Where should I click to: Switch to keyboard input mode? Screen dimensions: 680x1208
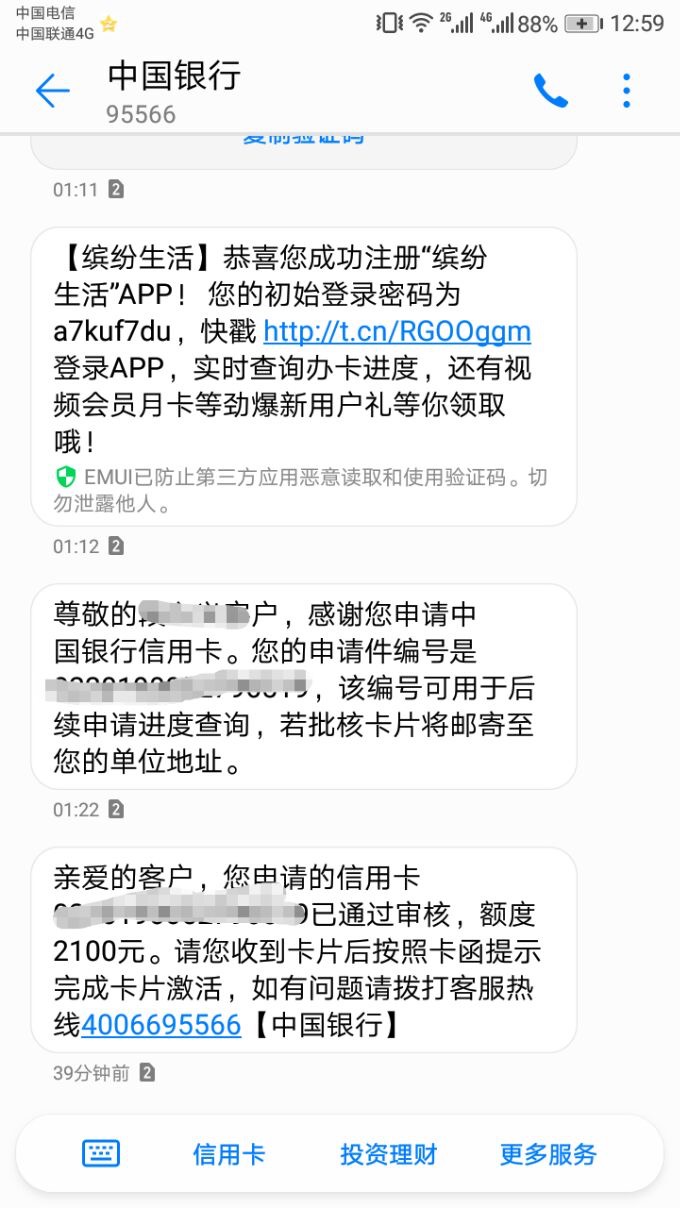100,1154
